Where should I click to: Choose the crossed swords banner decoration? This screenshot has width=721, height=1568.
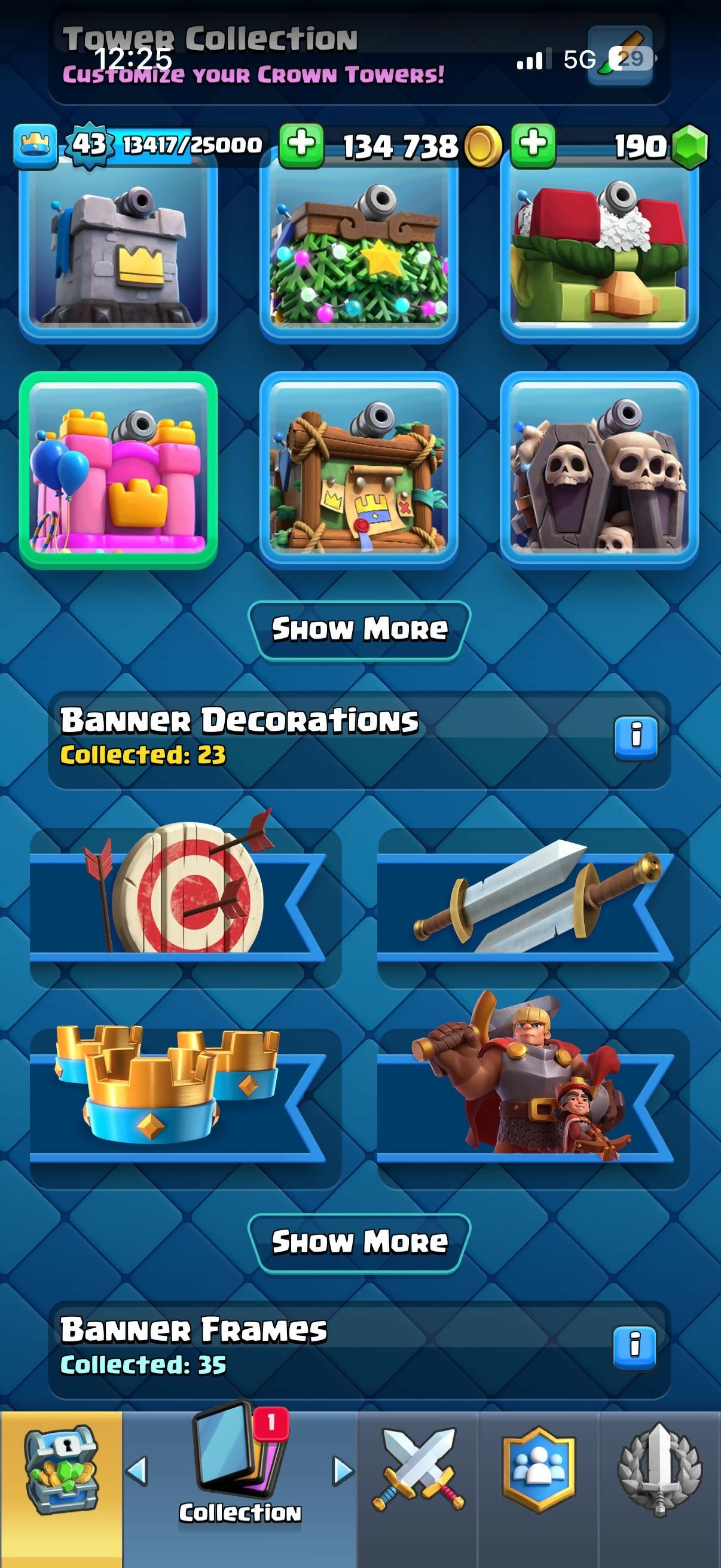coord(533,896)
